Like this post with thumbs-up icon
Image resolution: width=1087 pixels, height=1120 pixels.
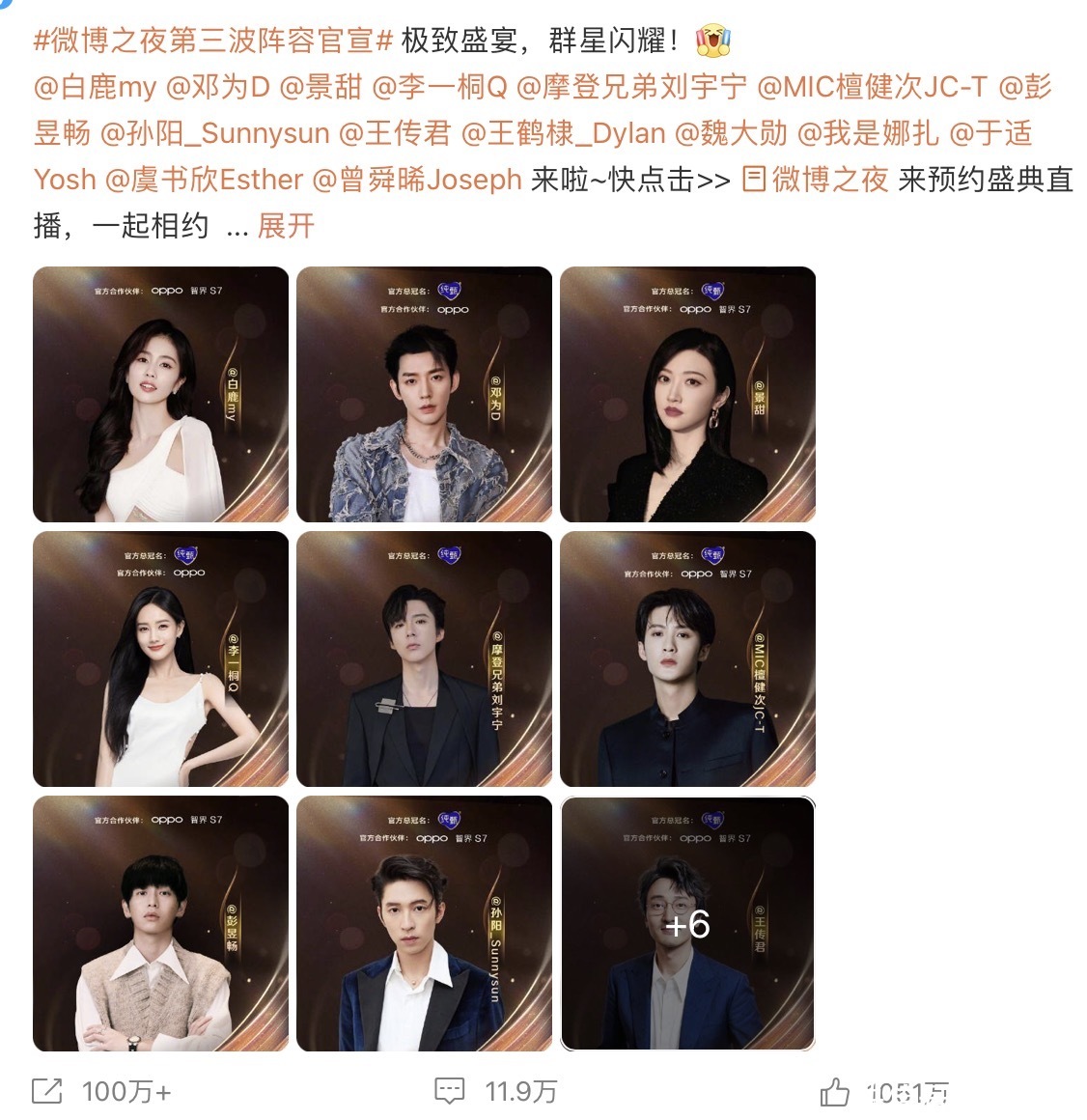834,1092
